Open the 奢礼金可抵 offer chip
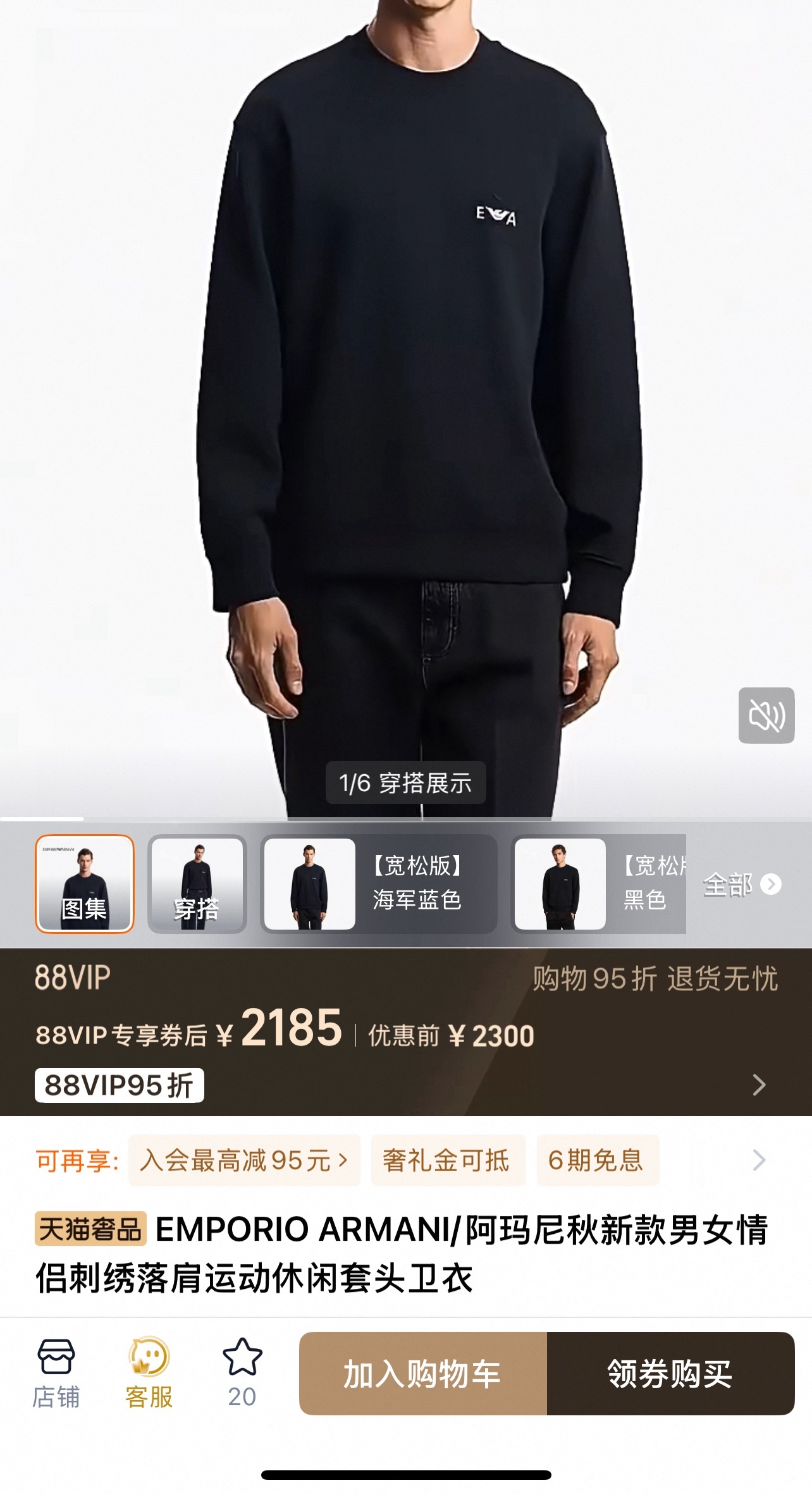The image size is (812, 1495). [x=447, y=1160]
